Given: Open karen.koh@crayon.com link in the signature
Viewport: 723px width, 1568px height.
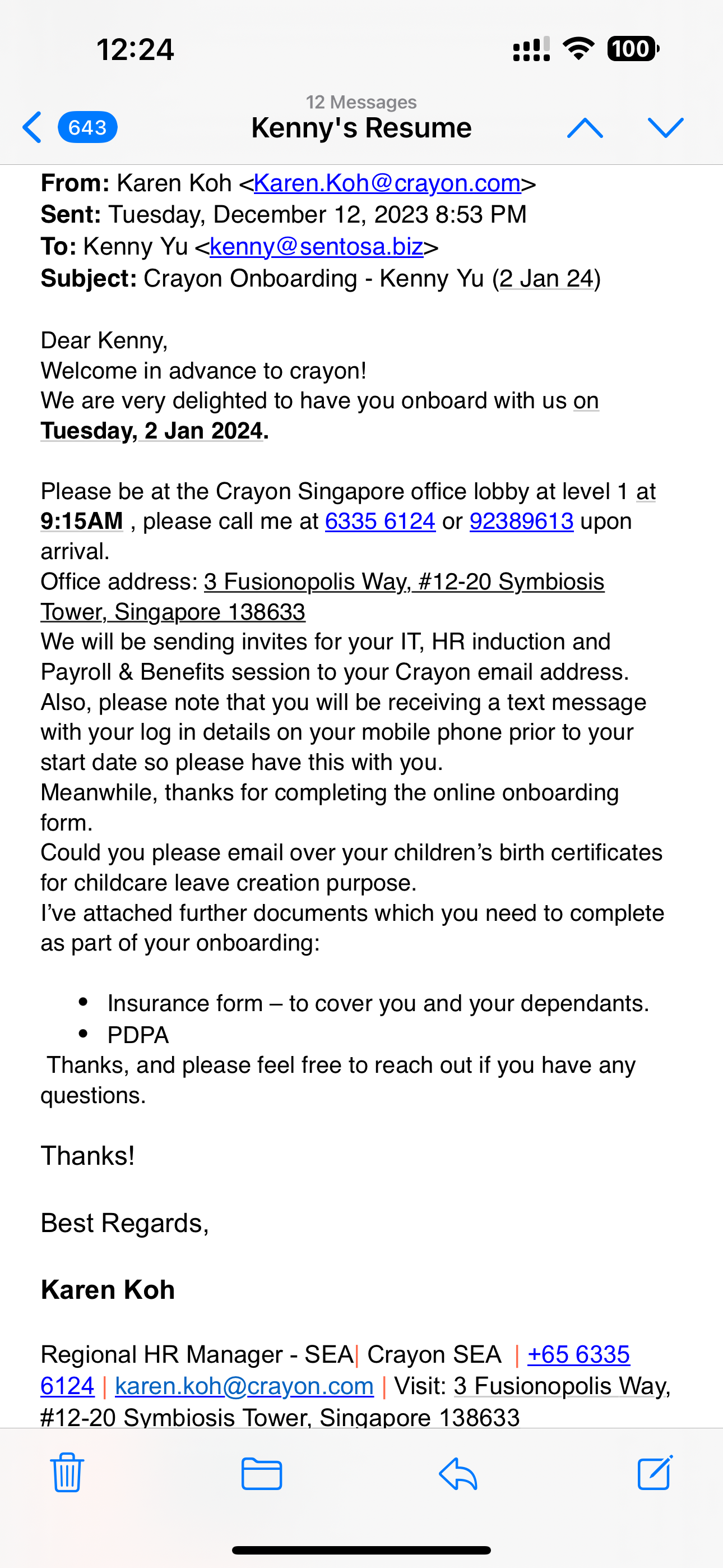Looking at the screenshot, I should 244,1386.
